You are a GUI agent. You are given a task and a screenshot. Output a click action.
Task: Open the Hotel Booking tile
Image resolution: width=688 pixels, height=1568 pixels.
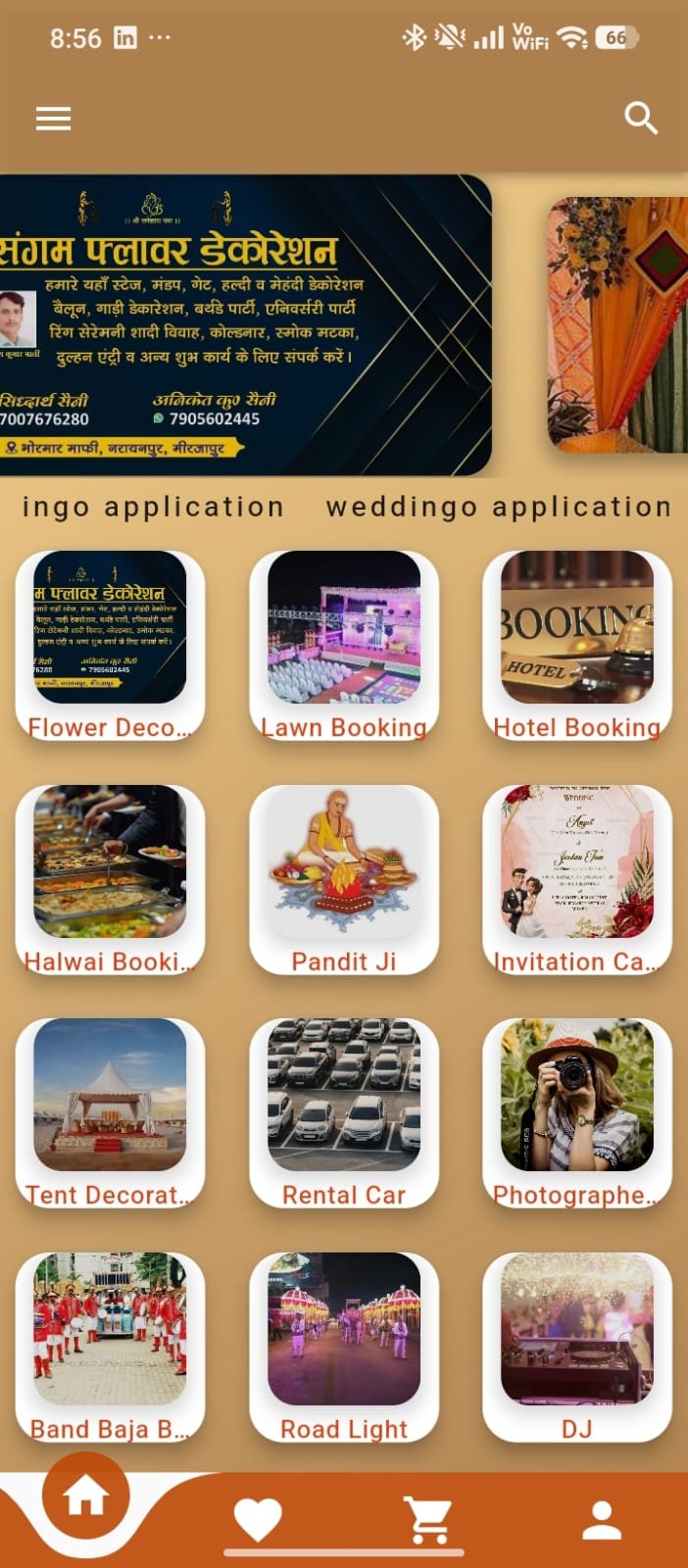(577, 644)
